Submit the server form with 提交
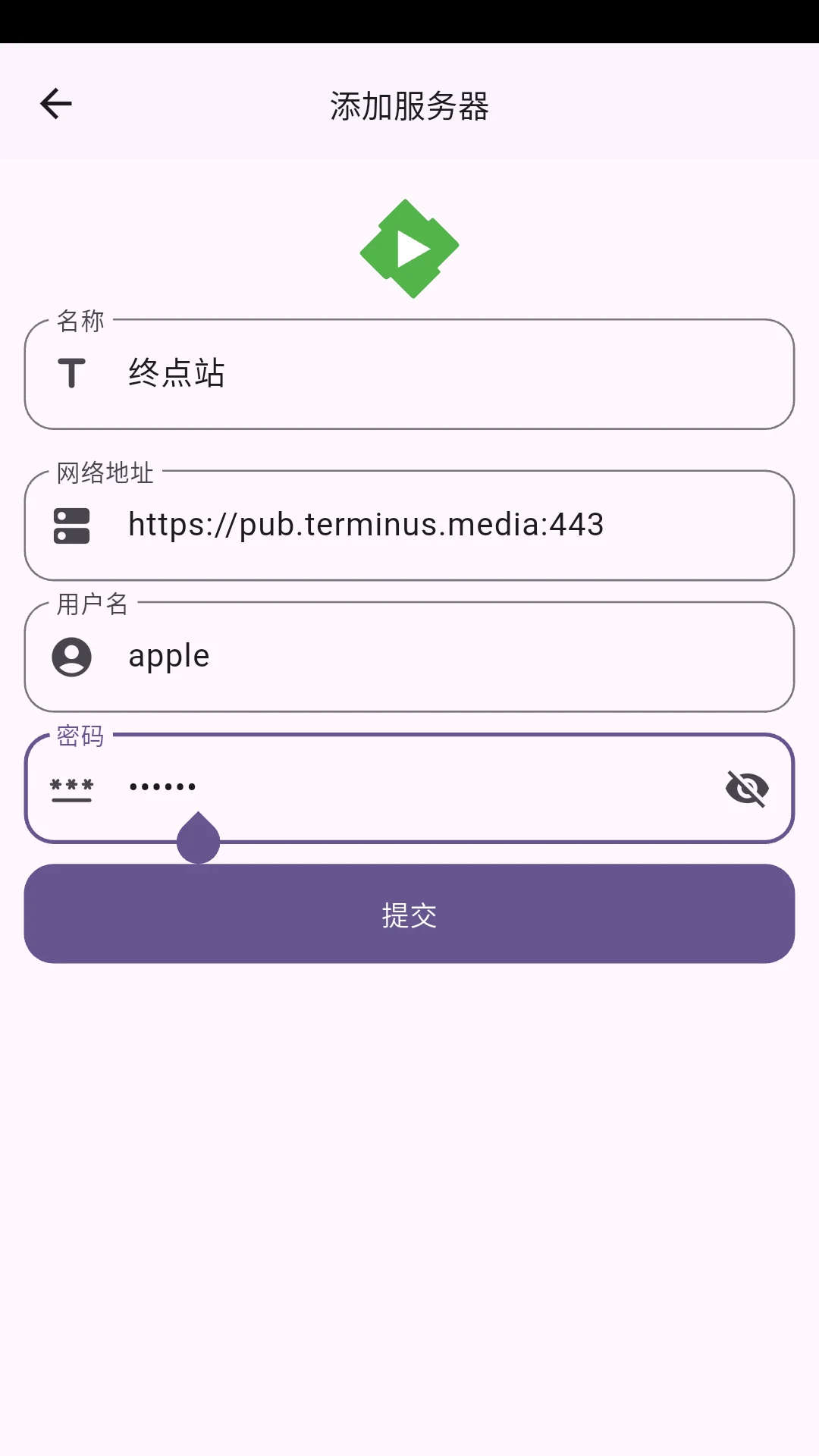This screenshot has width=819, height=1456. coord(409,914)
